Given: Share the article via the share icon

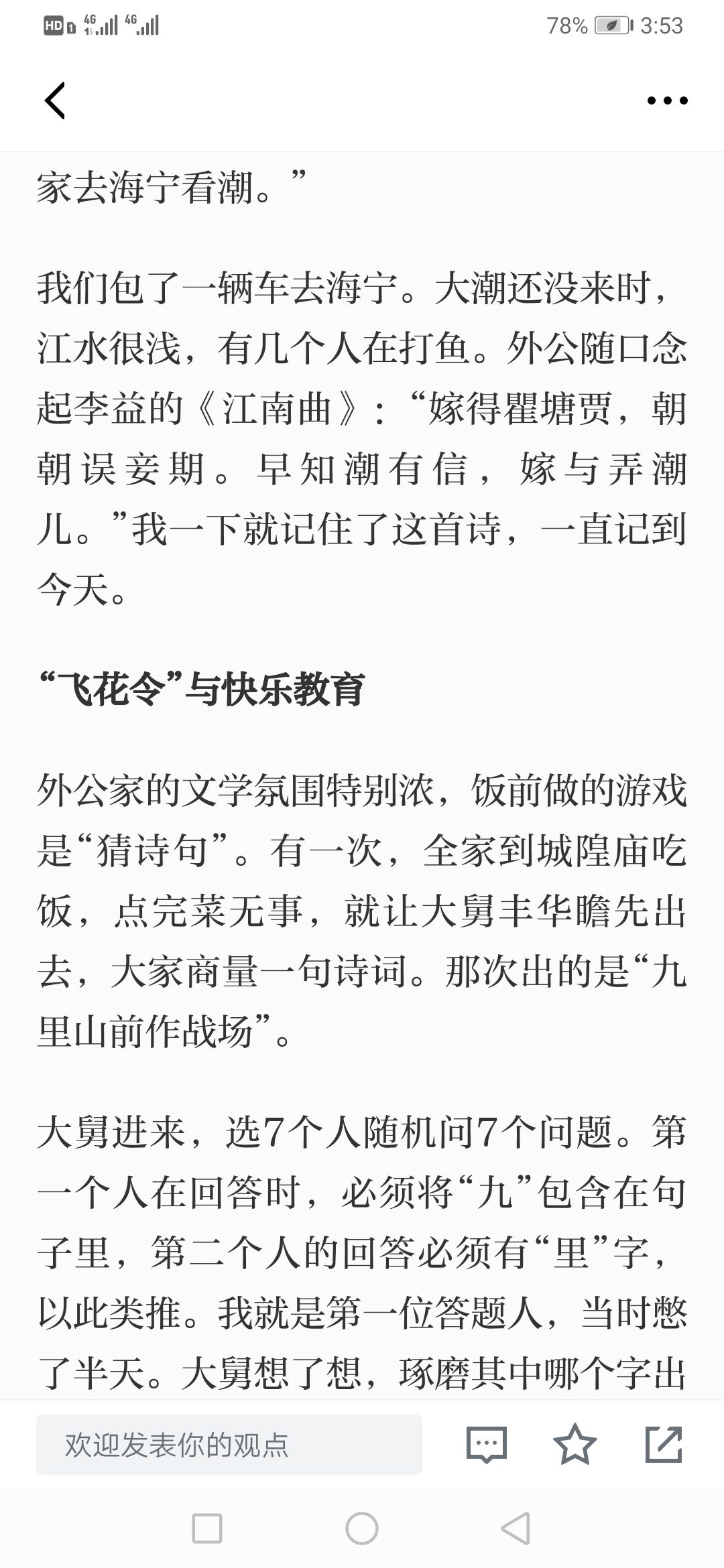Looking at the screenshot, I should tap(664, 1444).
